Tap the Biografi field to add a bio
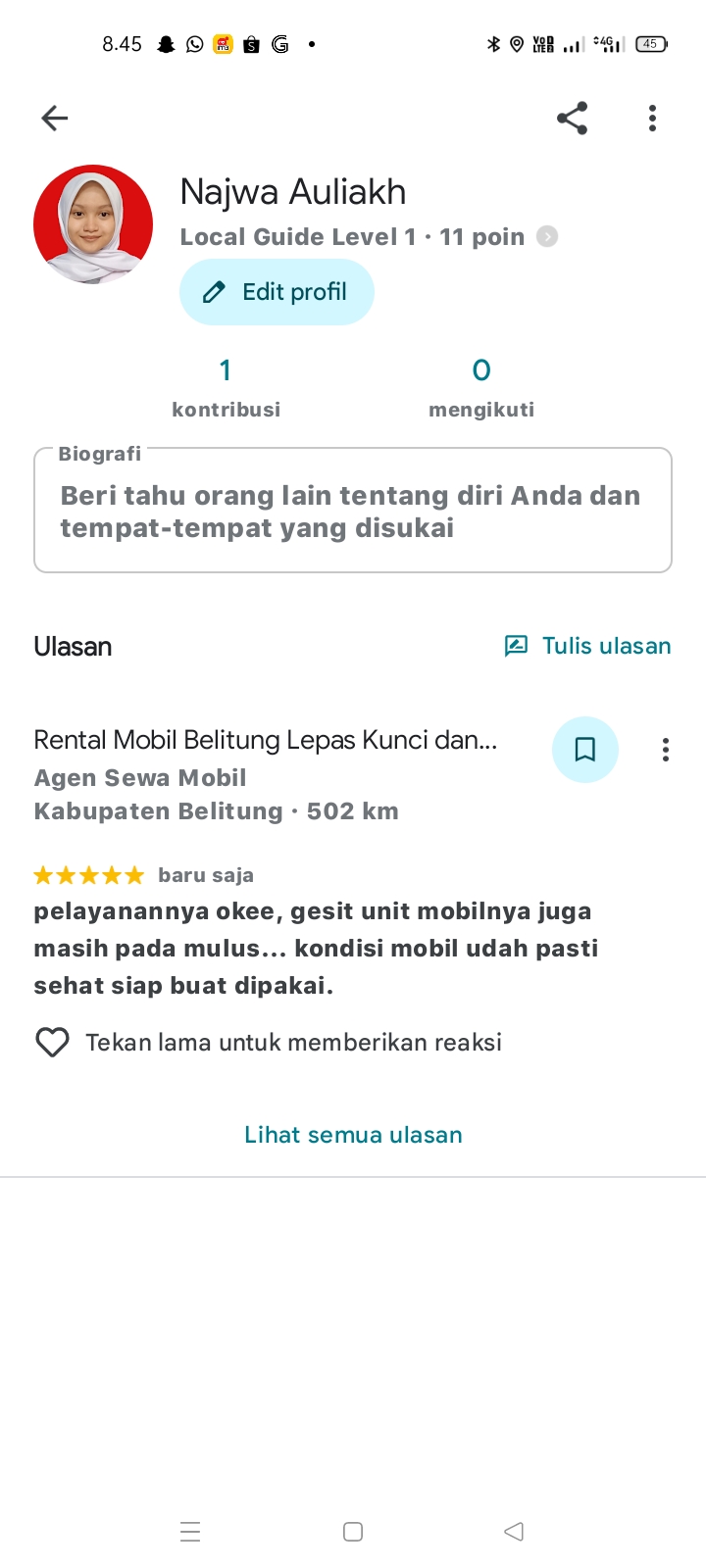The height and width of the screenshot is (1568, 706). tap(353, 510)
